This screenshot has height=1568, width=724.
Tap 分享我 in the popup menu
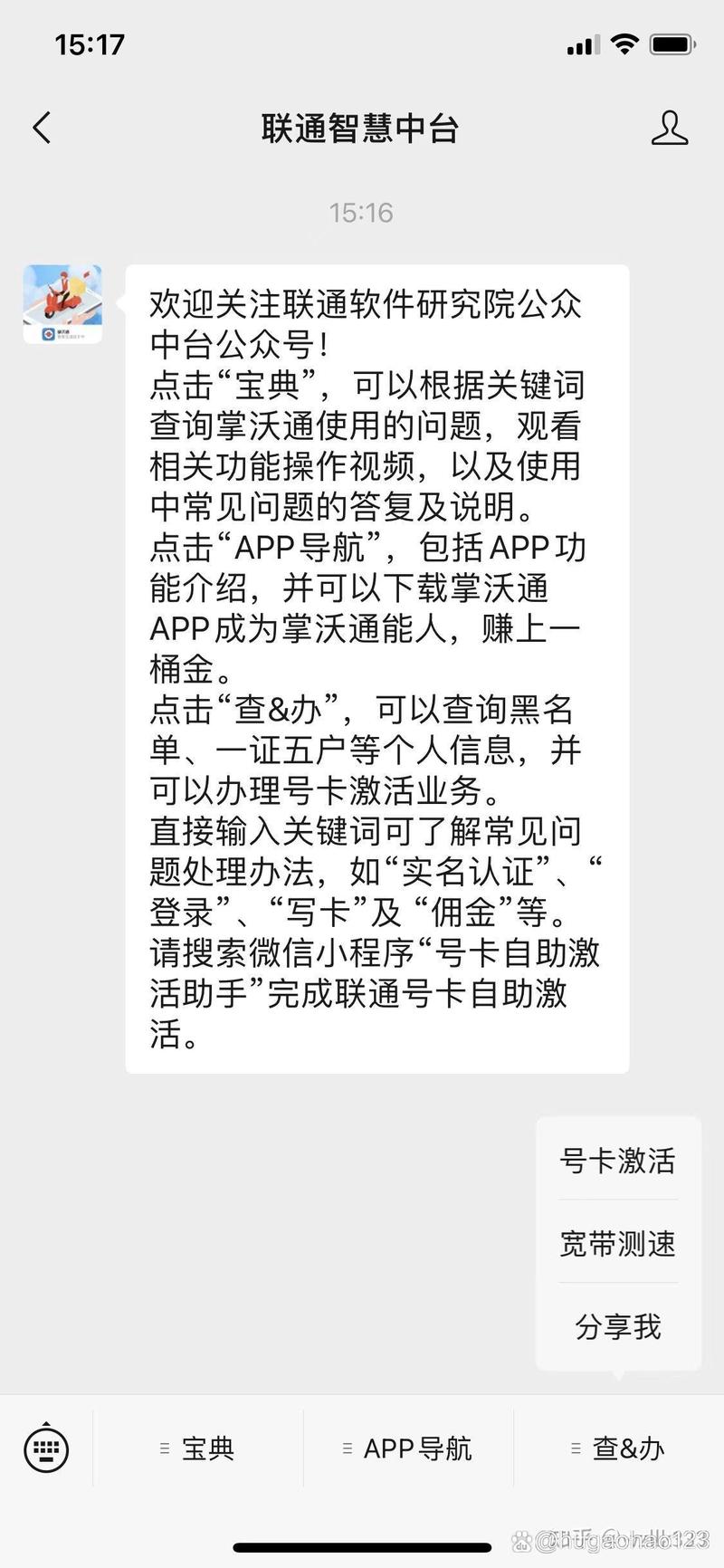tap(617, 1327)
